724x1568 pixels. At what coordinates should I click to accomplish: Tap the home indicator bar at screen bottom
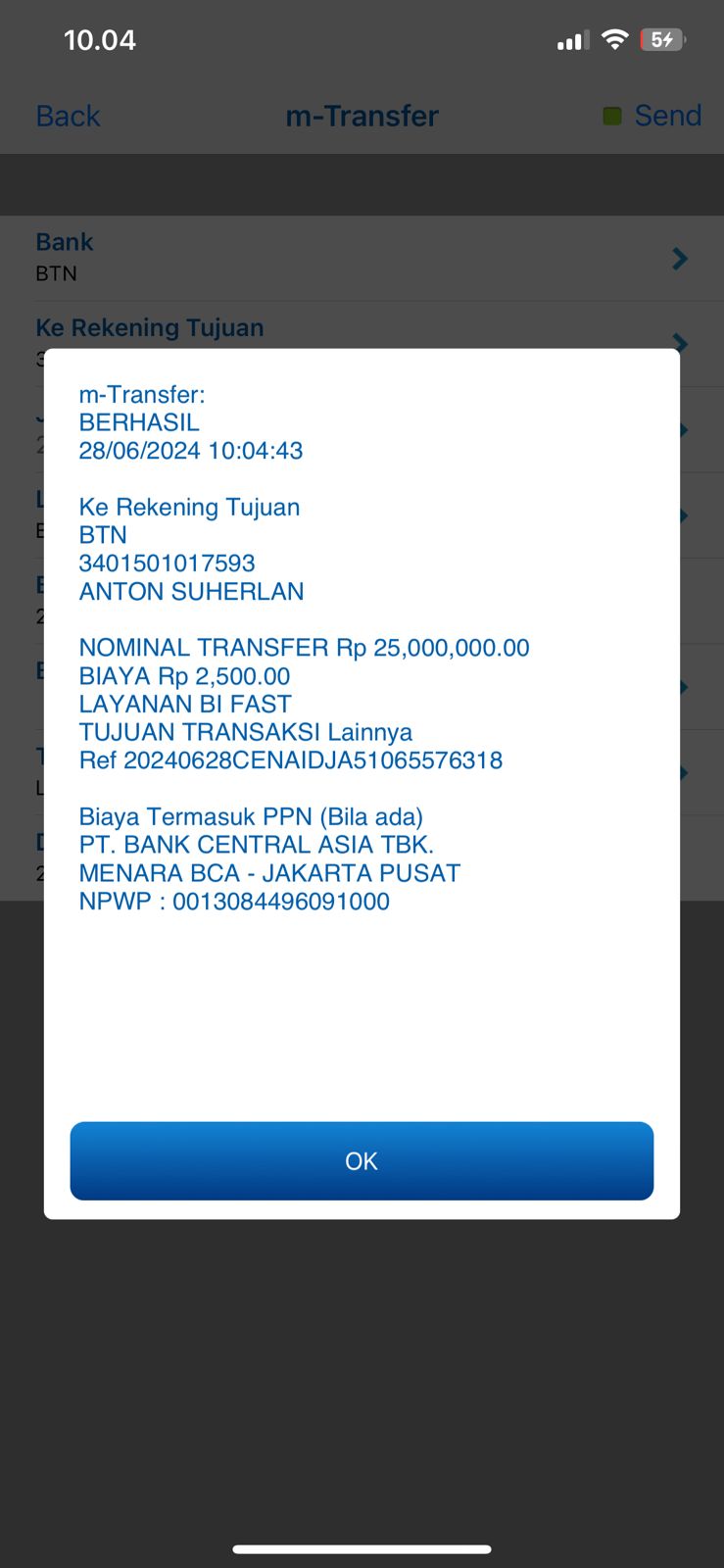pyautogui.click(x=362, y=1549)
